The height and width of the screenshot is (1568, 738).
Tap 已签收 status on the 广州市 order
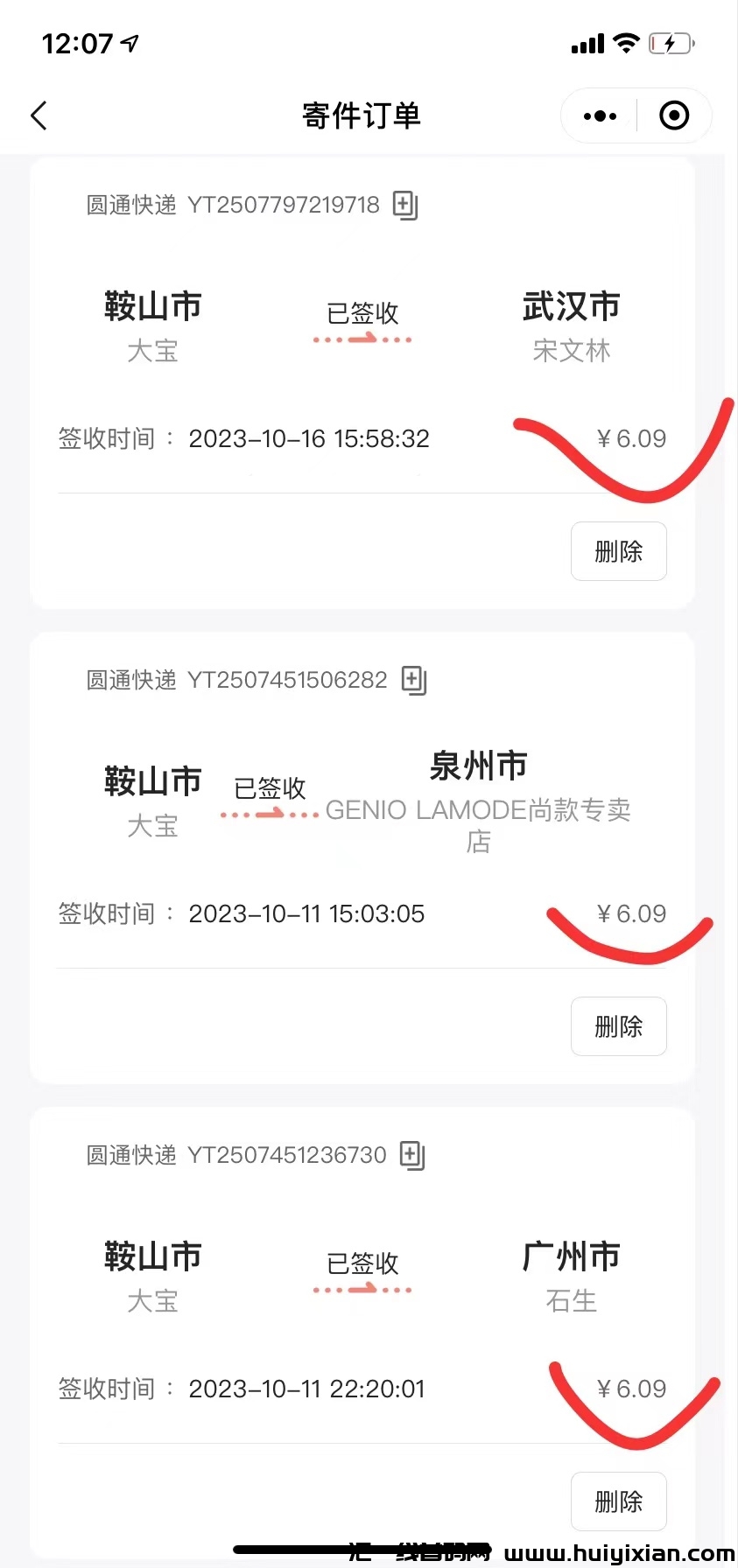(362, 1263)
